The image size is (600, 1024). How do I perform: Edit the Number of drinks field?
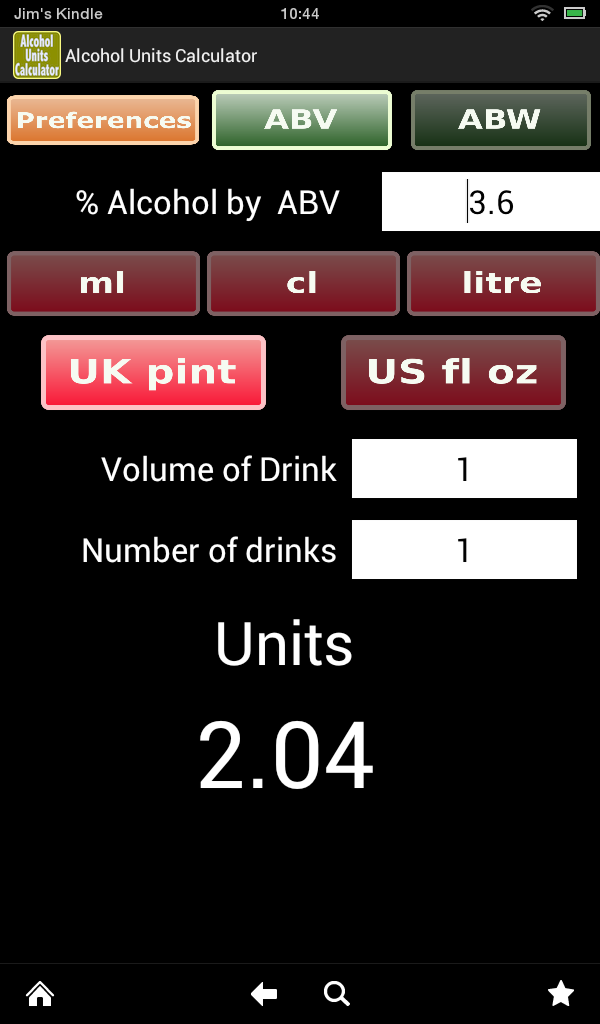(464, 550)
